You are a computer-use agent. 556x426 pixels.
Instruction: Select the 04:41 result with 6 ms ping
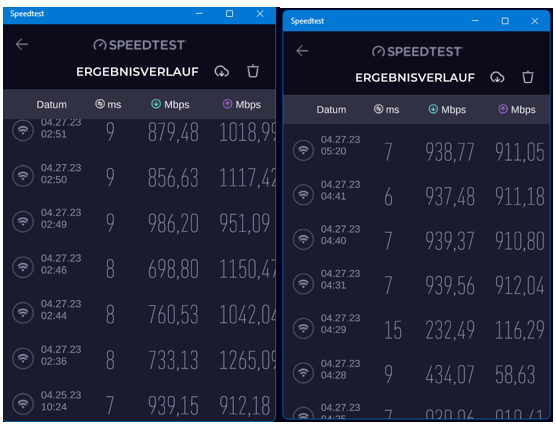point(417,194)
